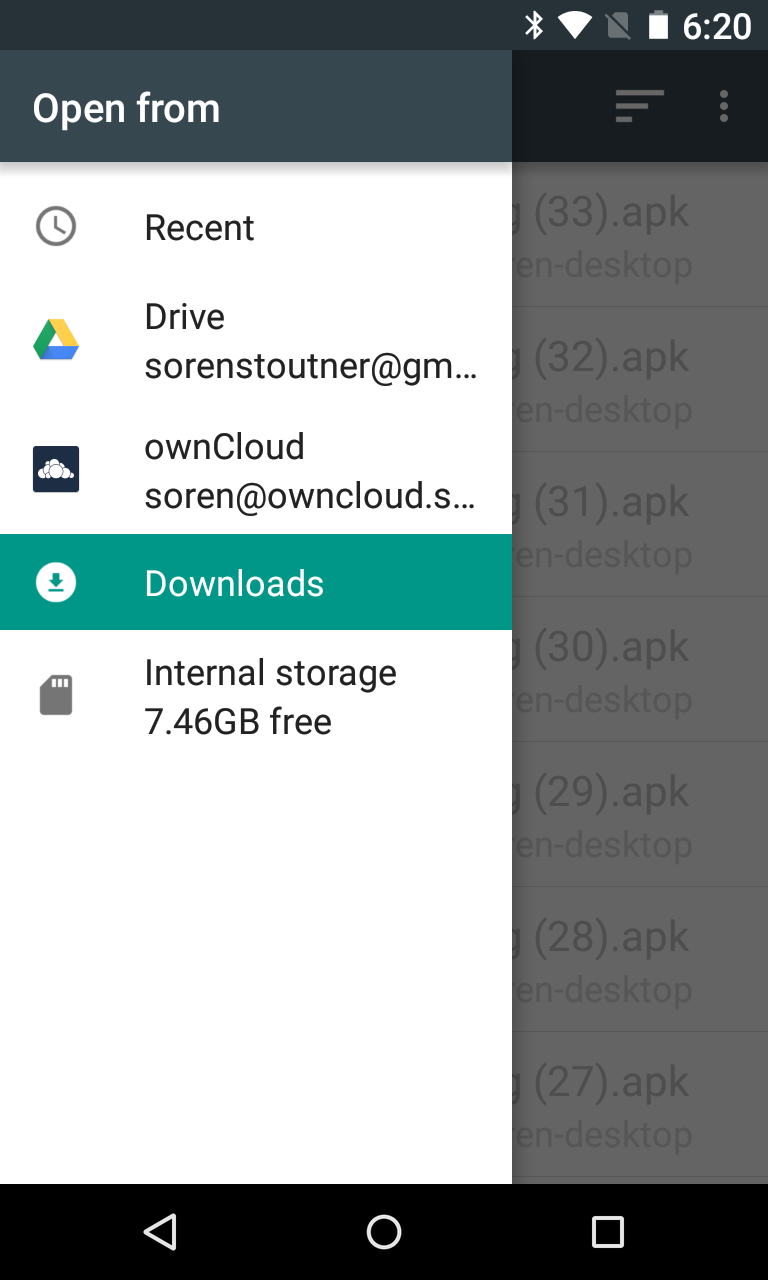Viewport: 768px width, 1280px height.
Task: Choose ownCloud as the source
Action: [x=256, y=470]
